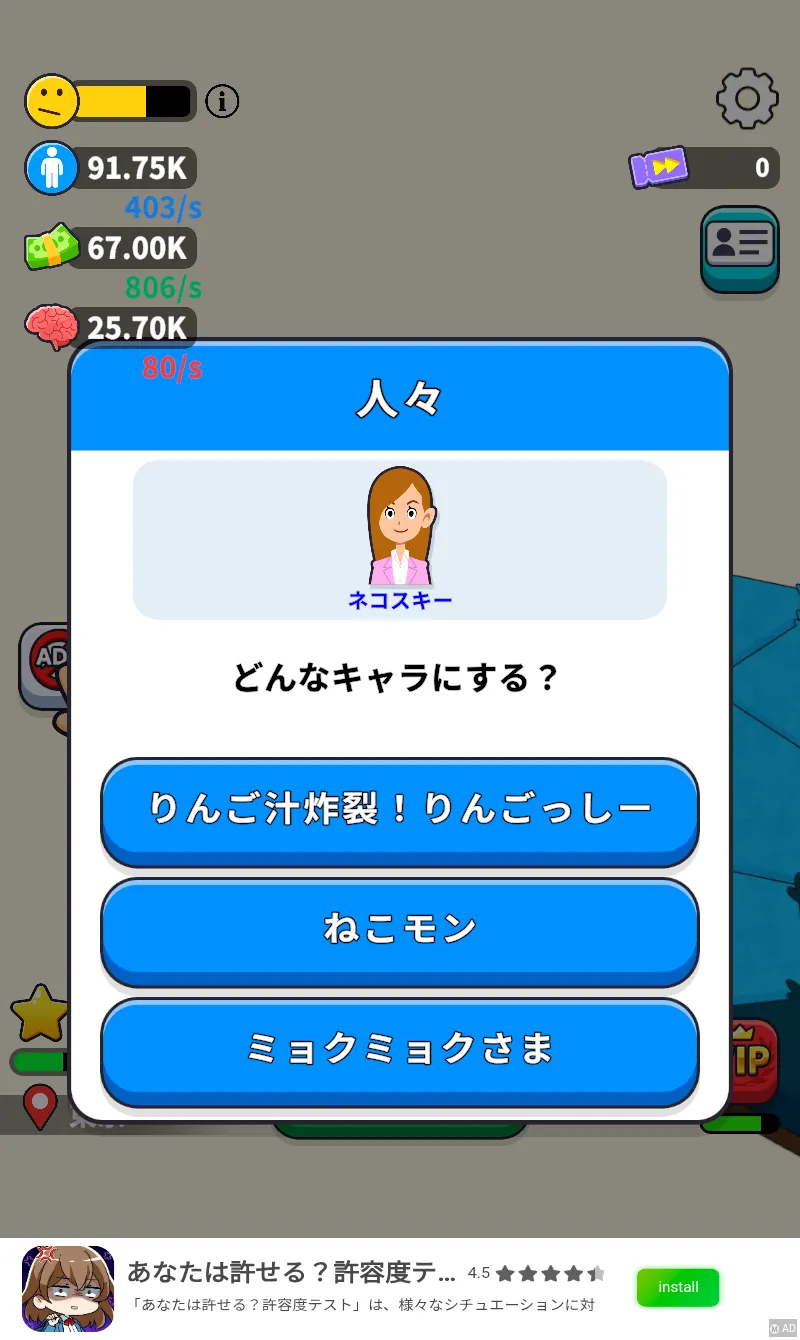Select the ねこモン option
The height and width of the screenshot is (1340, 800).
[399, 930]
